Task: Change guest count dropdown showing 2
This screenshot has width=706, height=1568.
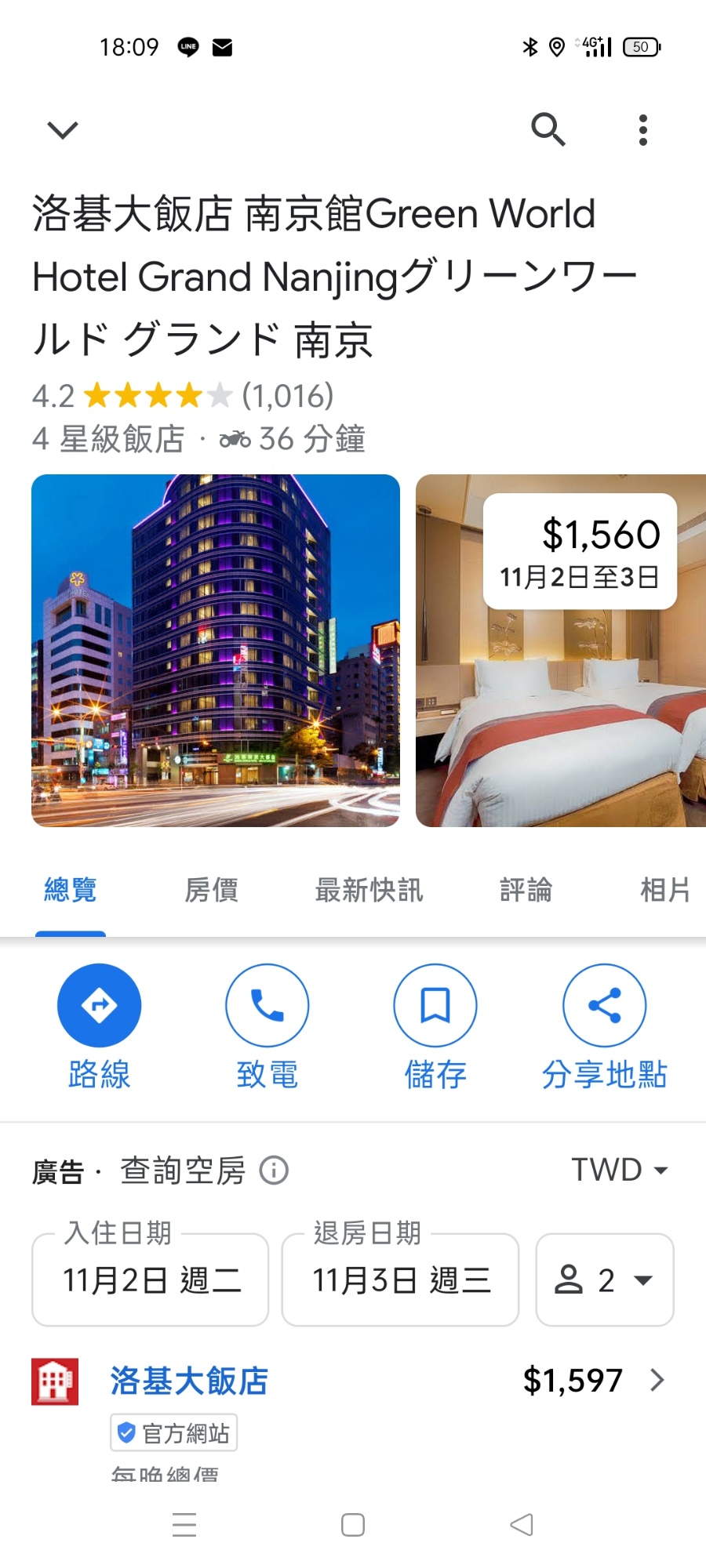Action: click(x=605, y=1279)
